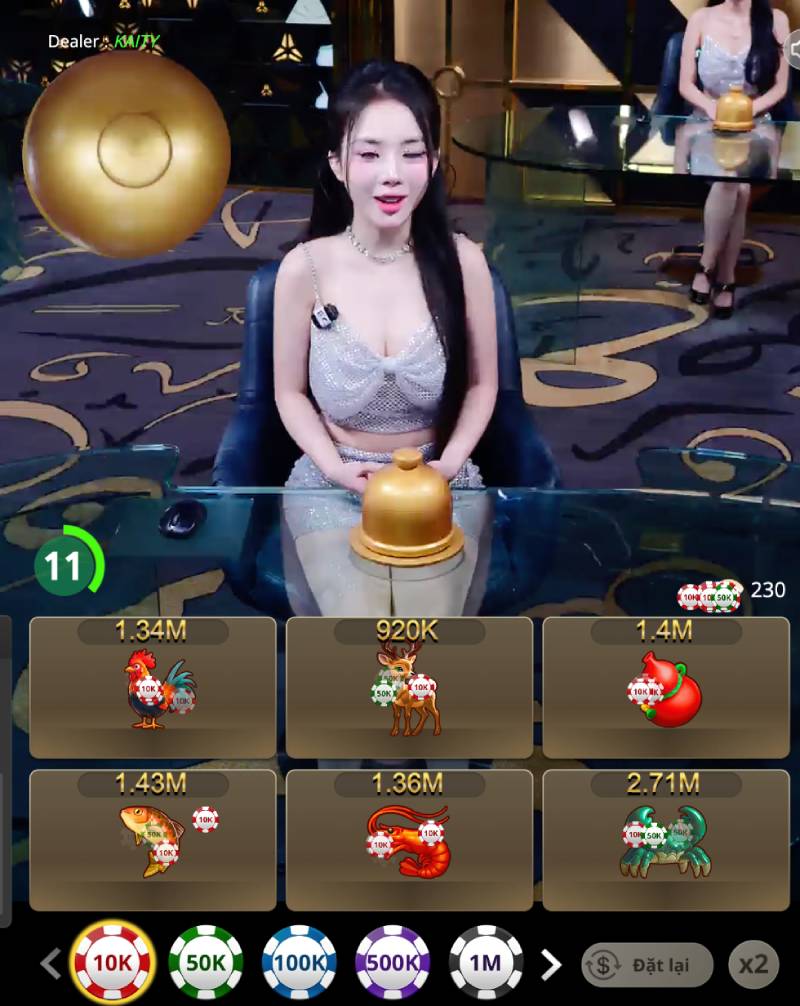The width and height of the screenshot is (800, 1006).
Task: Choose the 500K chip
Action: pyautogui.click(x=393, y=963)
